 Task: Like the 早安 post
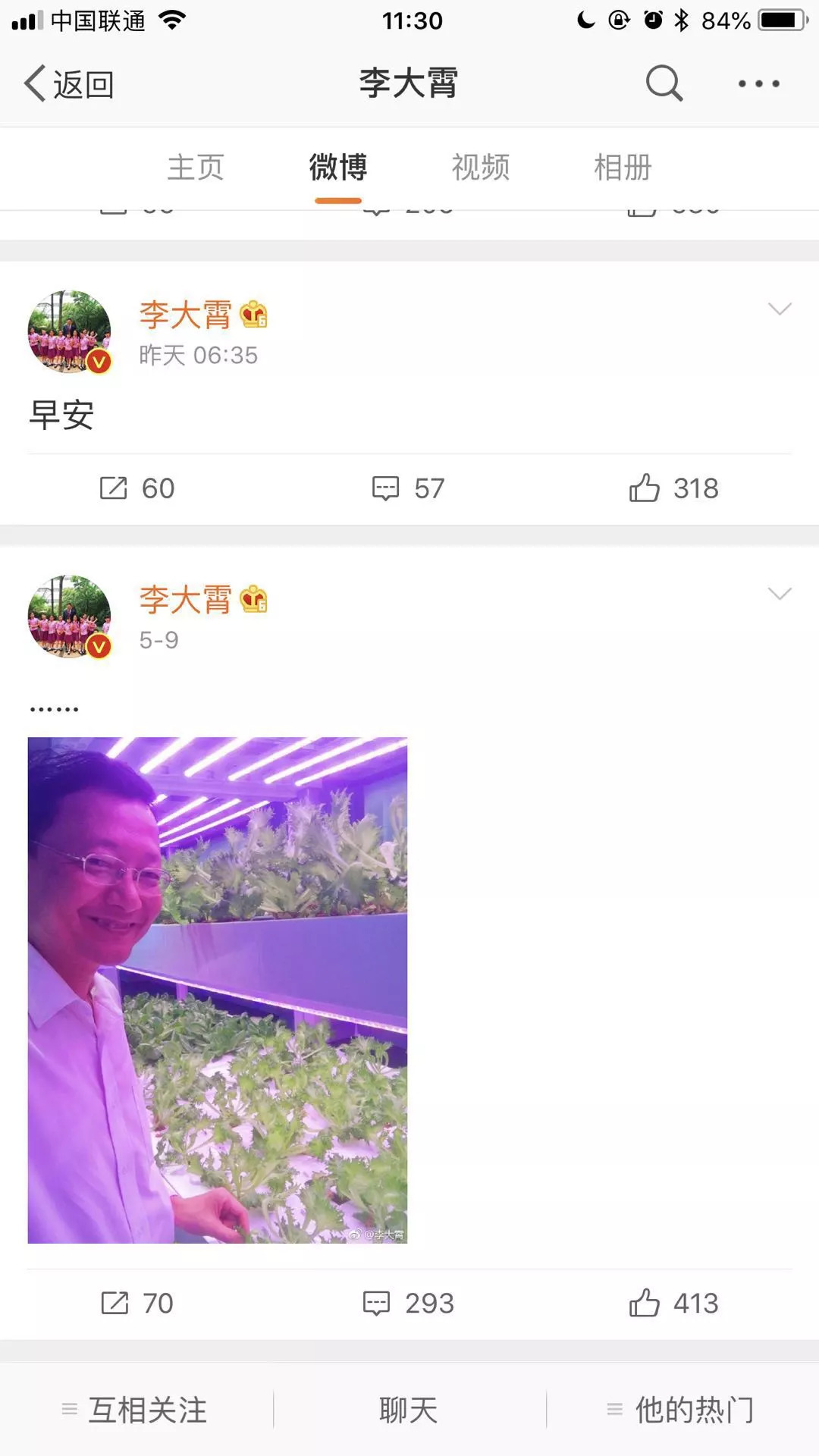point(673,488)
